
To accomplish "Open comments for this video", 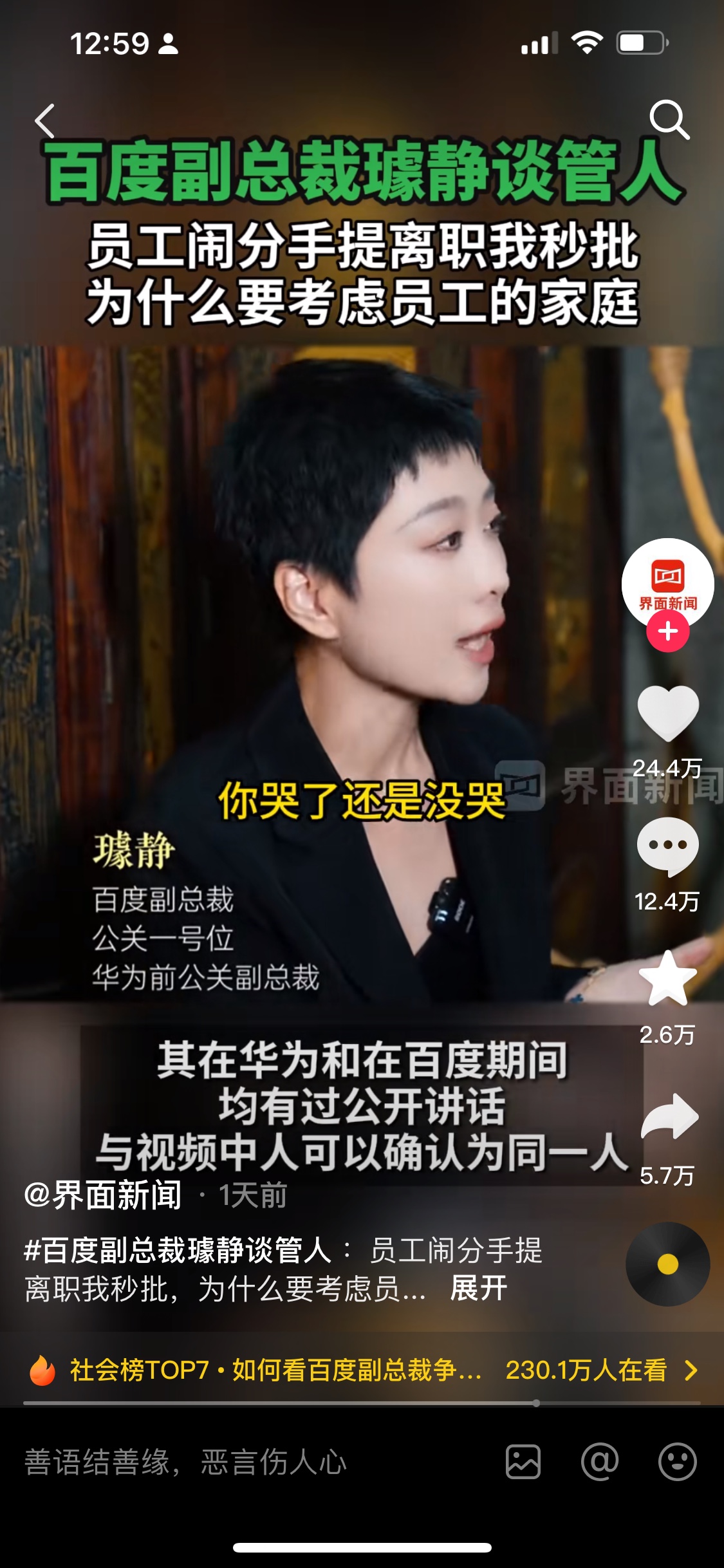I will tap(667, 846).
